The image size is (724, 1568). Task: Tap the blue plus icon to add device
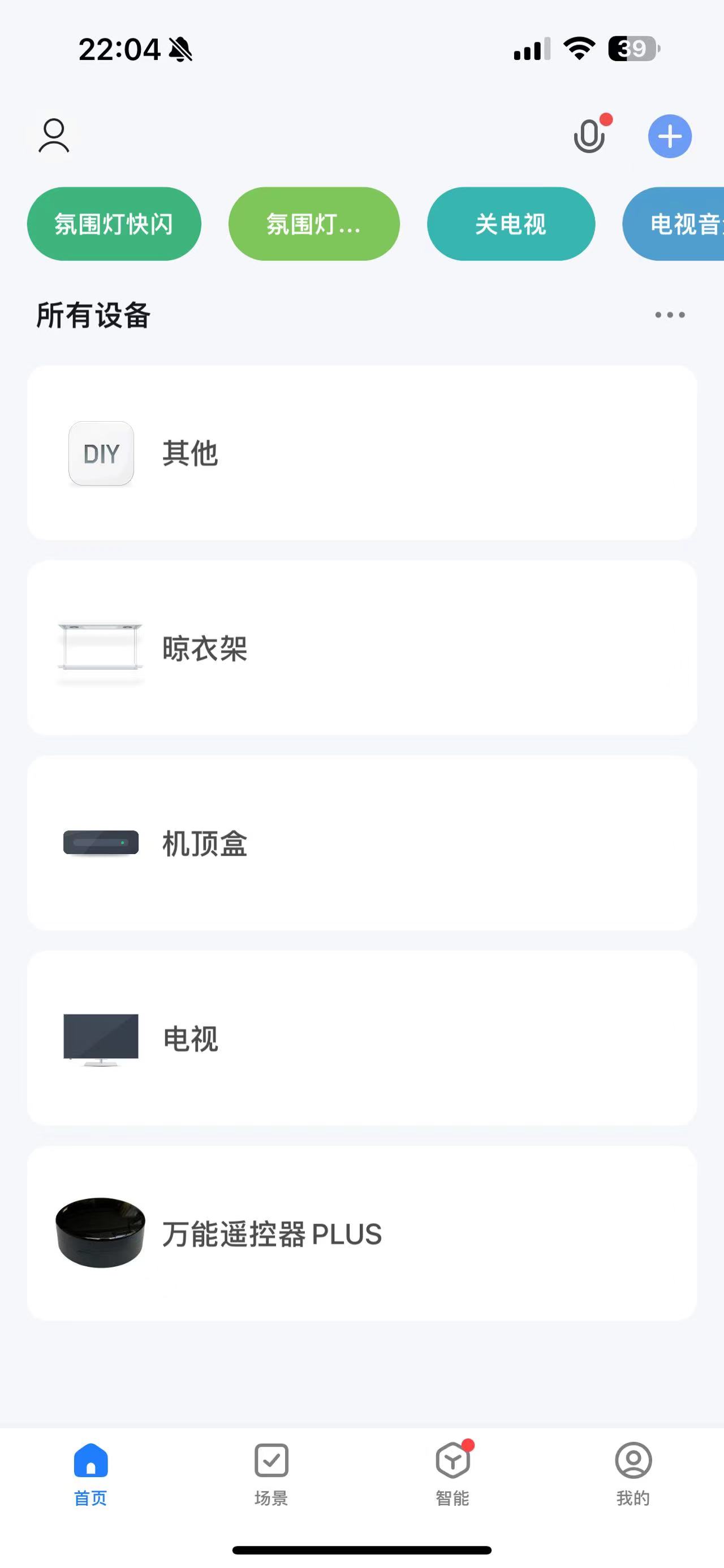click(x=669, y=136)
